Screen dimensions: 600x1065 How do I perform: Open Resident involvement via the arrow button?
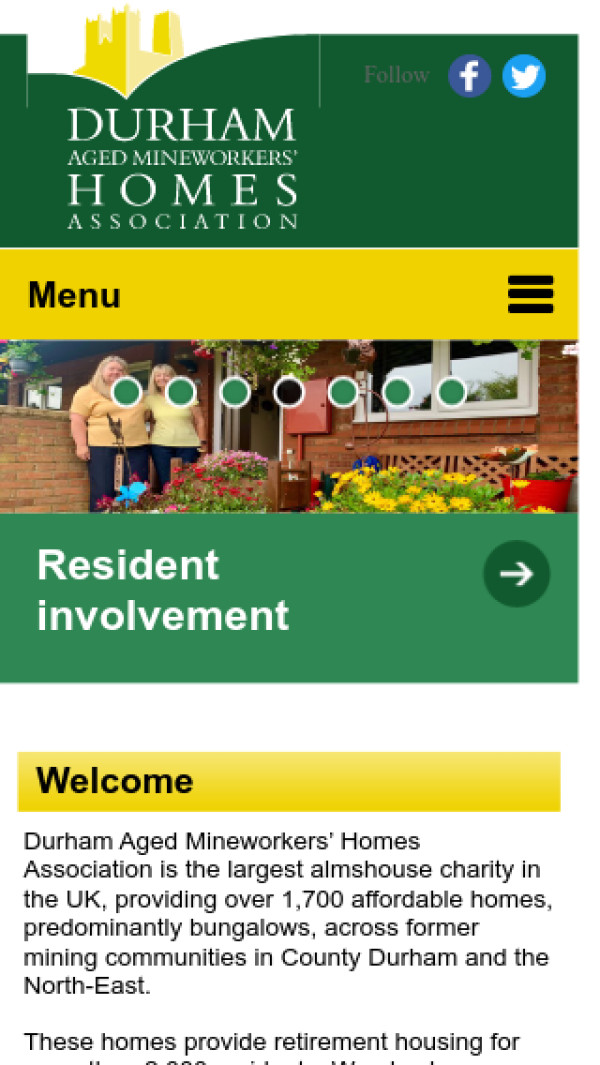click(516, 574)
